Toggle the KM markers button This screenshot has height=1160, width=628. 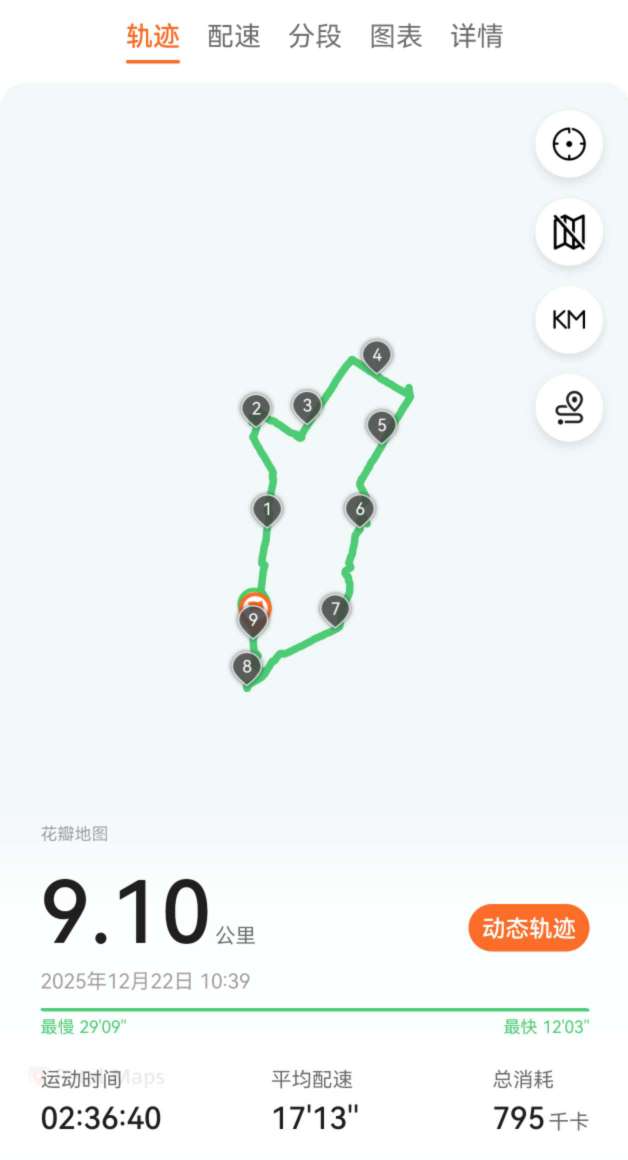(x=569, y=320)
